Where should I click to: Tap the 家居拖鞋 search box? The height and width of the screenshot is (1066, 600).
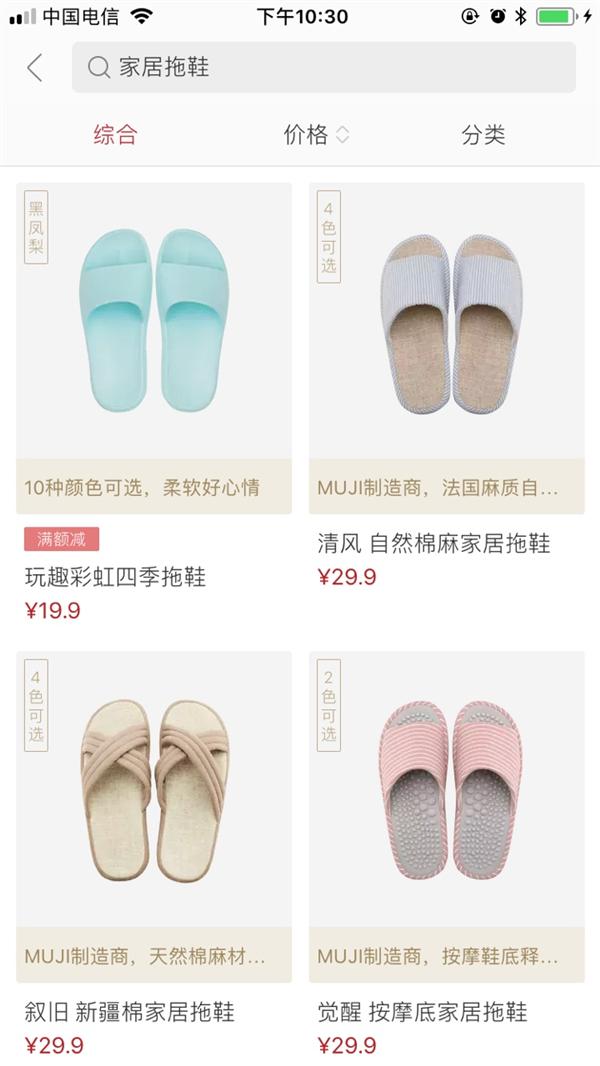coord(323,68)
